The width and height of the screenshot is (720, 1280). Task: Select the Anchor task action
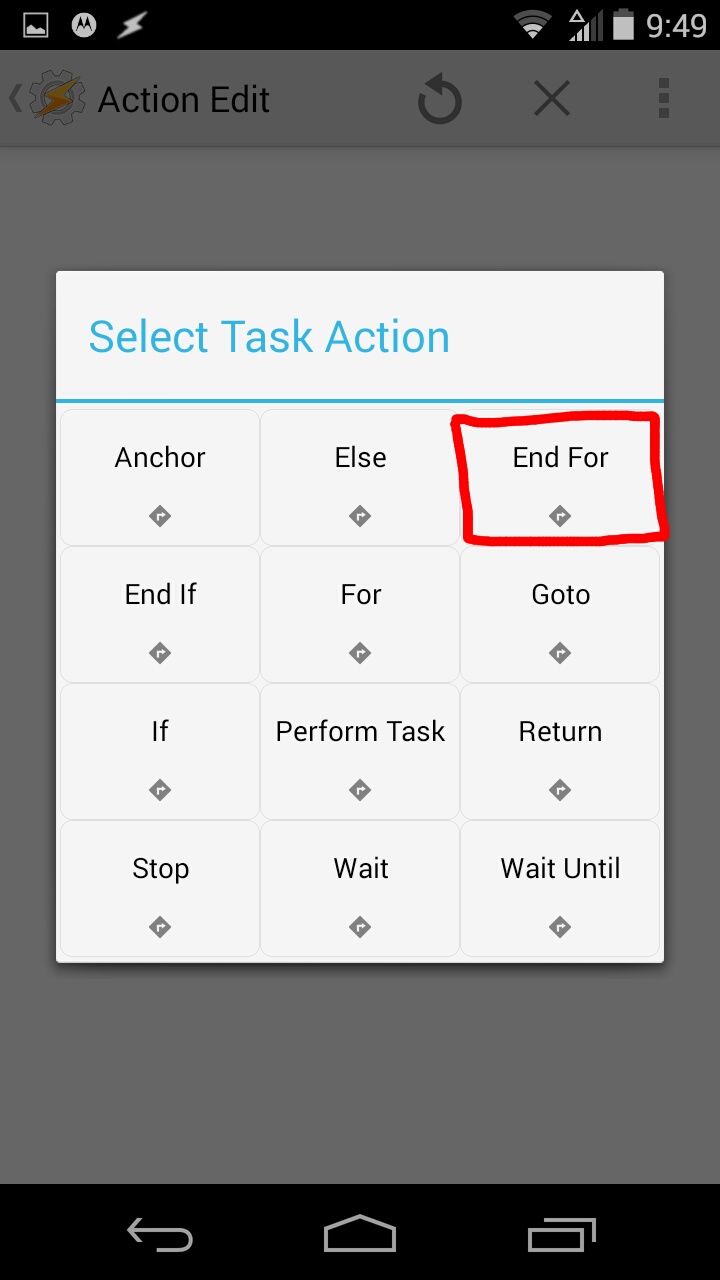point(160,478)
